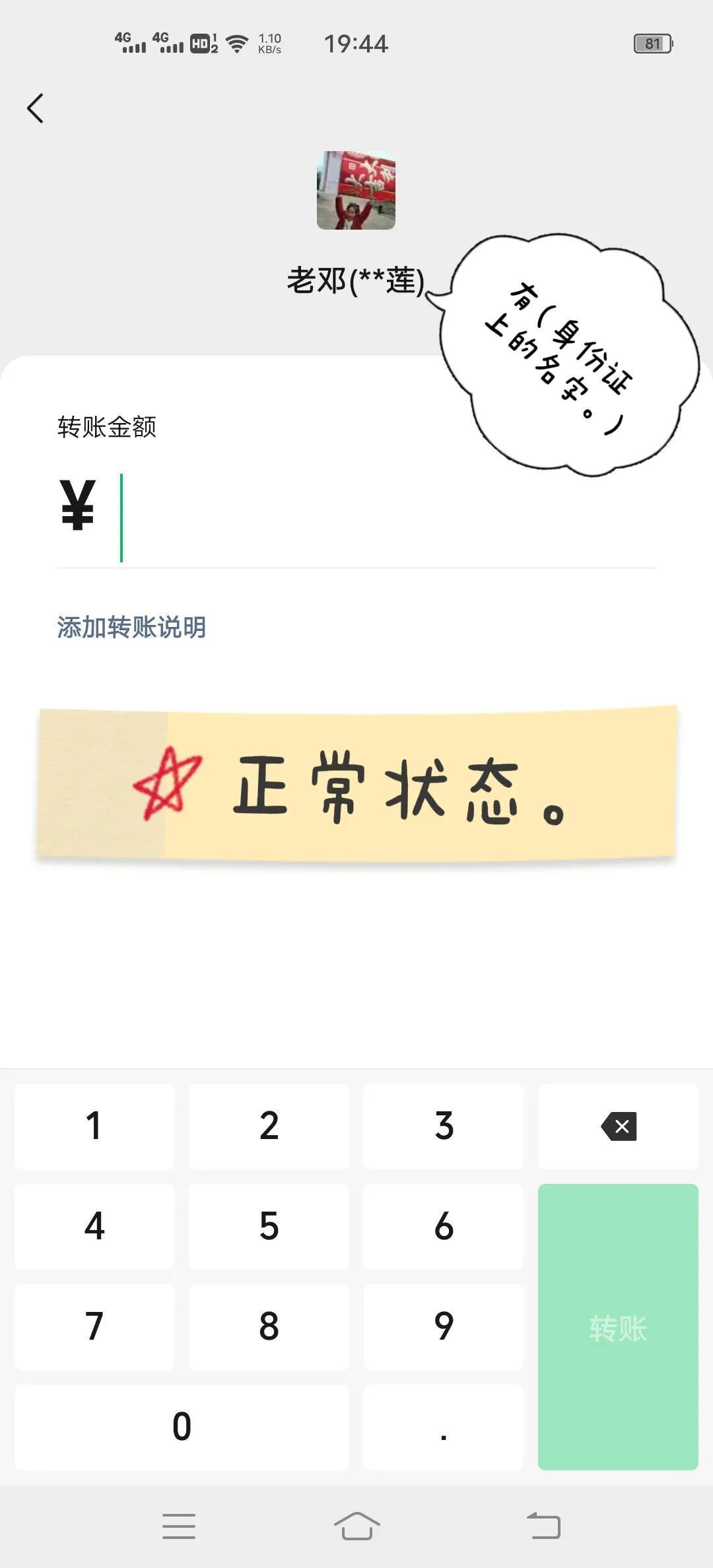Type digit 2 on the keypad
713x1568 pixels.
tap(269, 1127)
